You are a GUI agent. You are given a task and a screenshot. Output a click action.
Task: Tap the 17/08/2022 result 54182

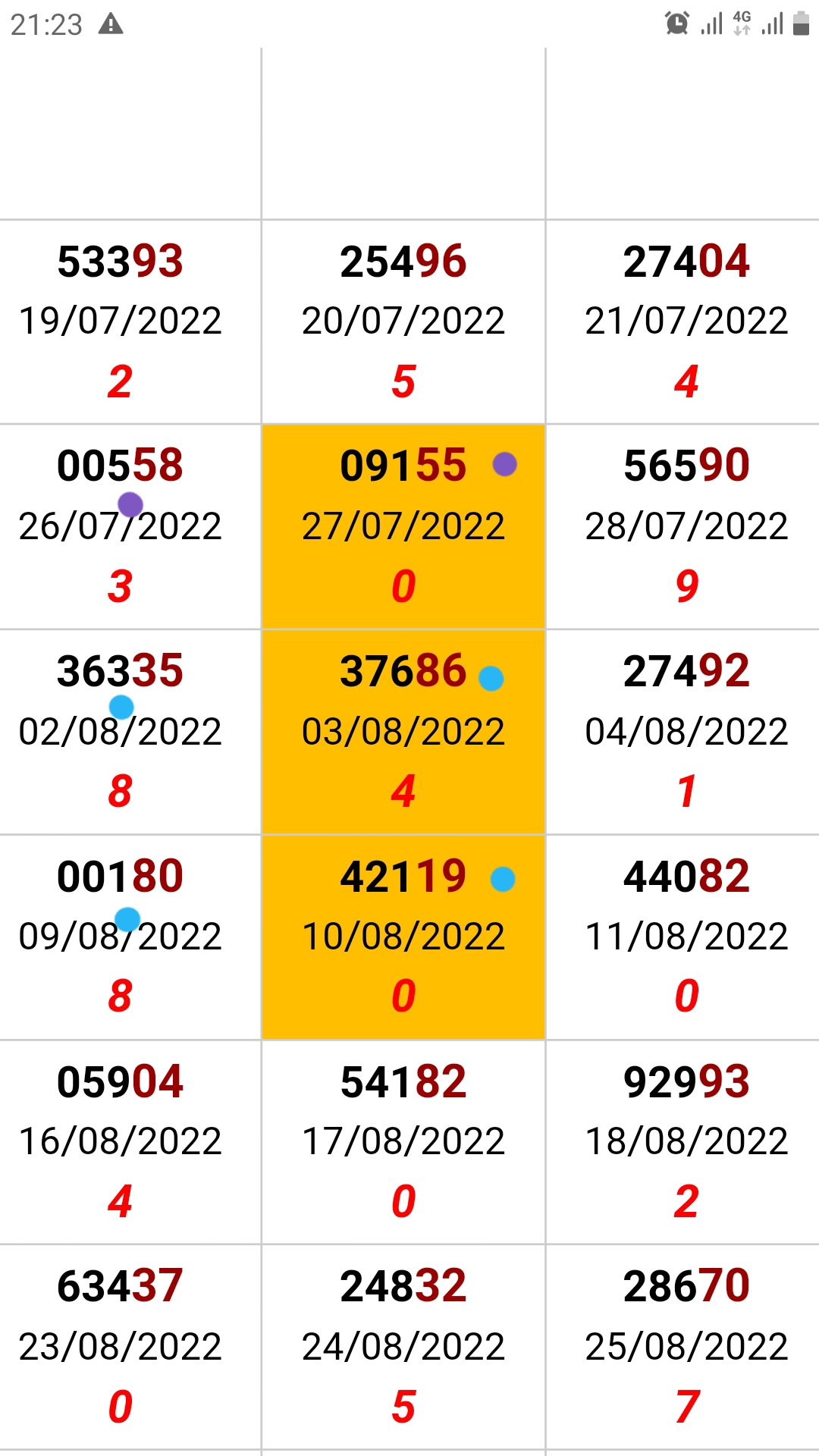tap(403, 1141)
